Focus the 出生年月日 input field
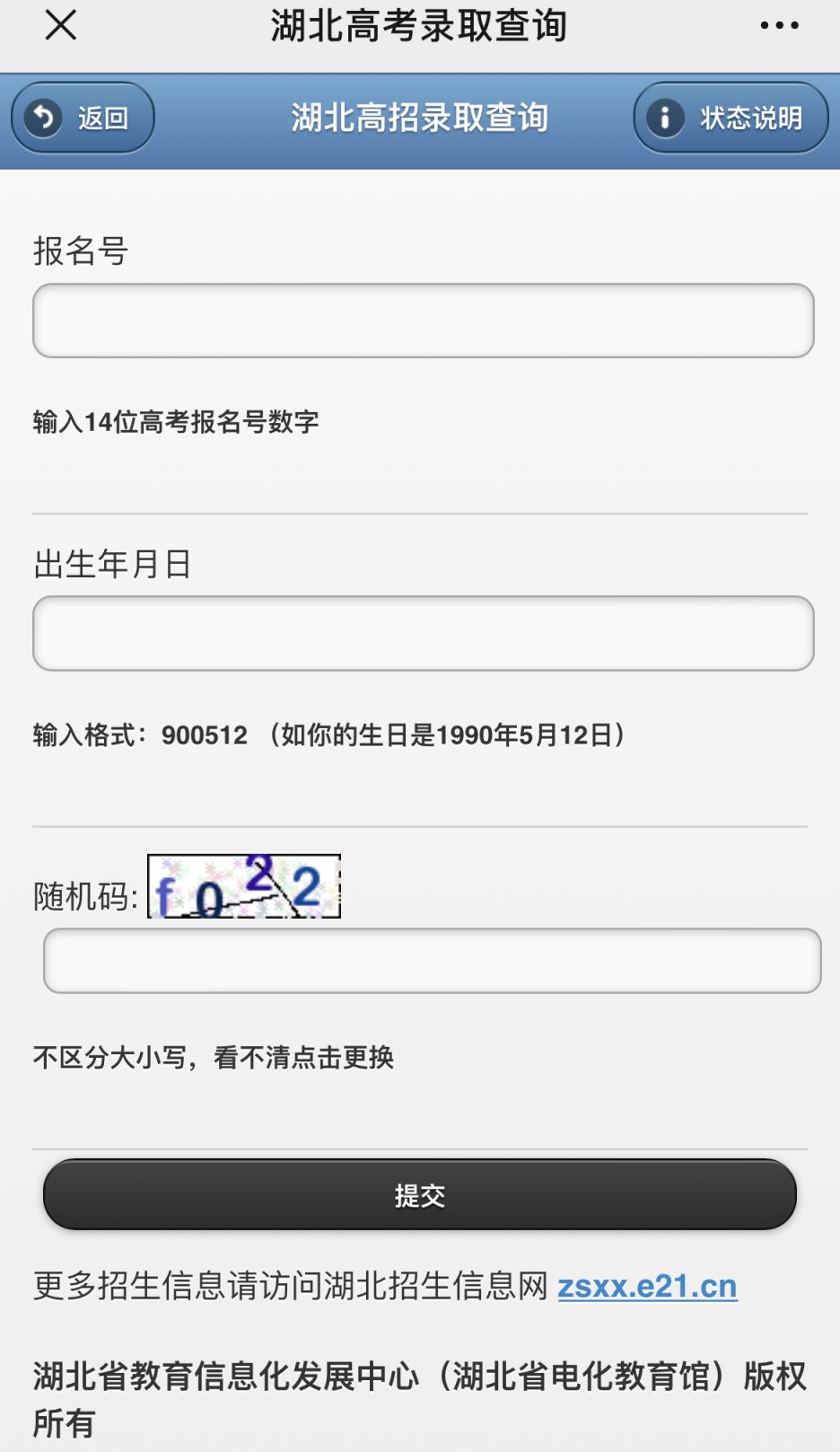840x1452 pixels. pos(424,633)
